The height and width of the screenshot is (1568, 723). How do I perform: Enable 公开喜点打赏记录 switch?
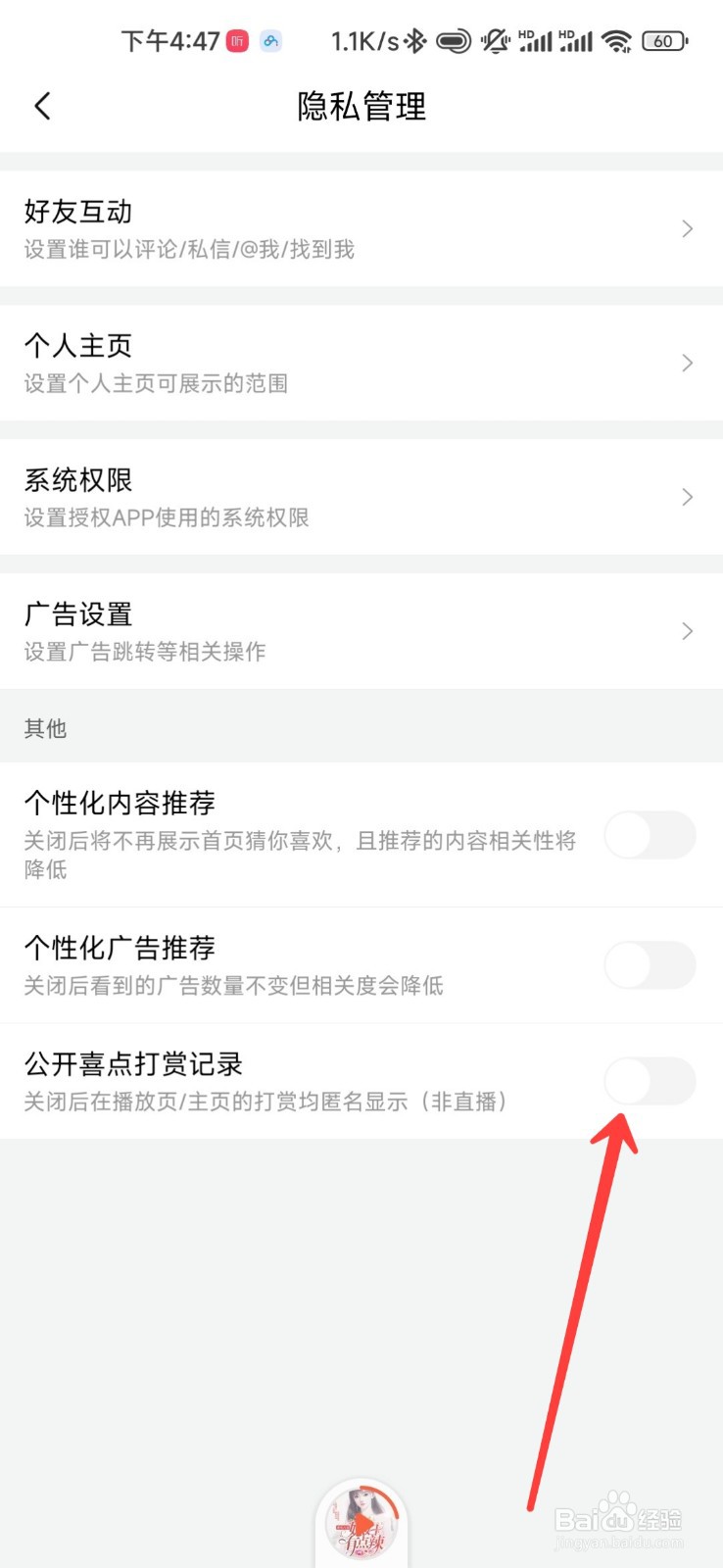tap(650, 1081)
